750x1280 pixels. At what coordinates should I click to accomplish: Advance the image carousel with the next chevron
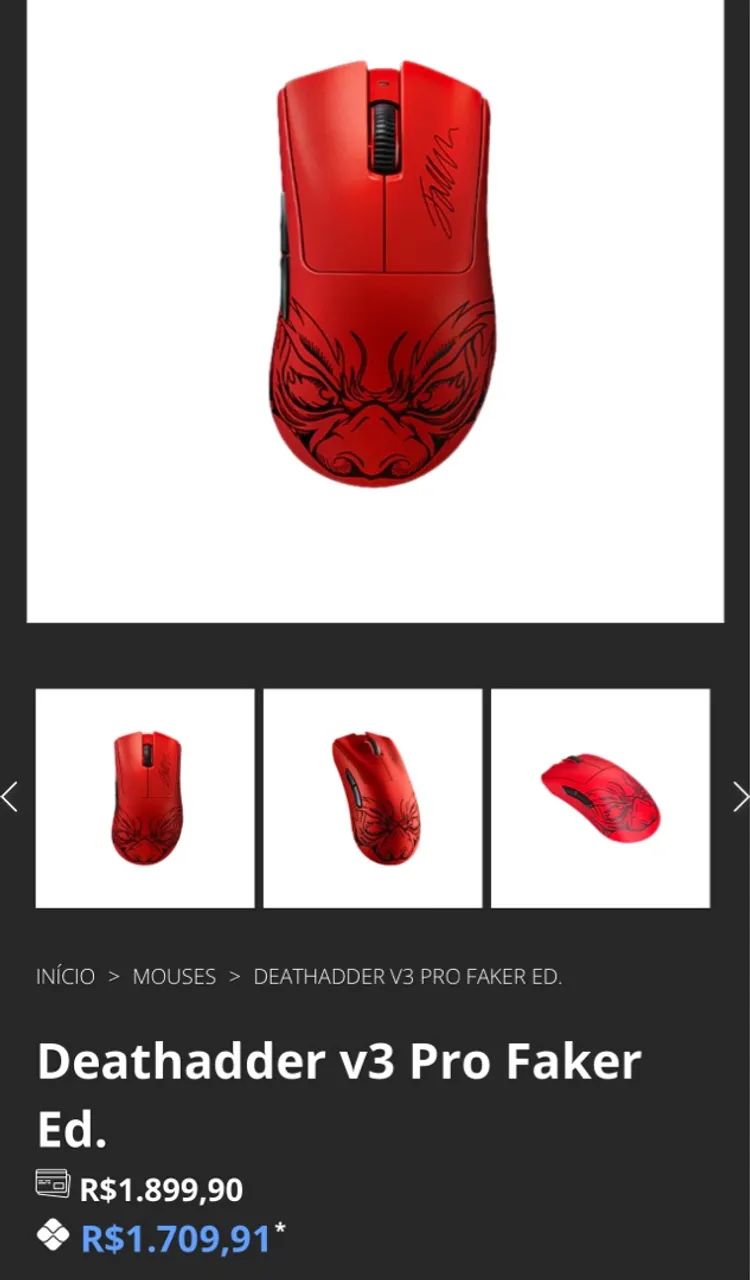(741, 797)
